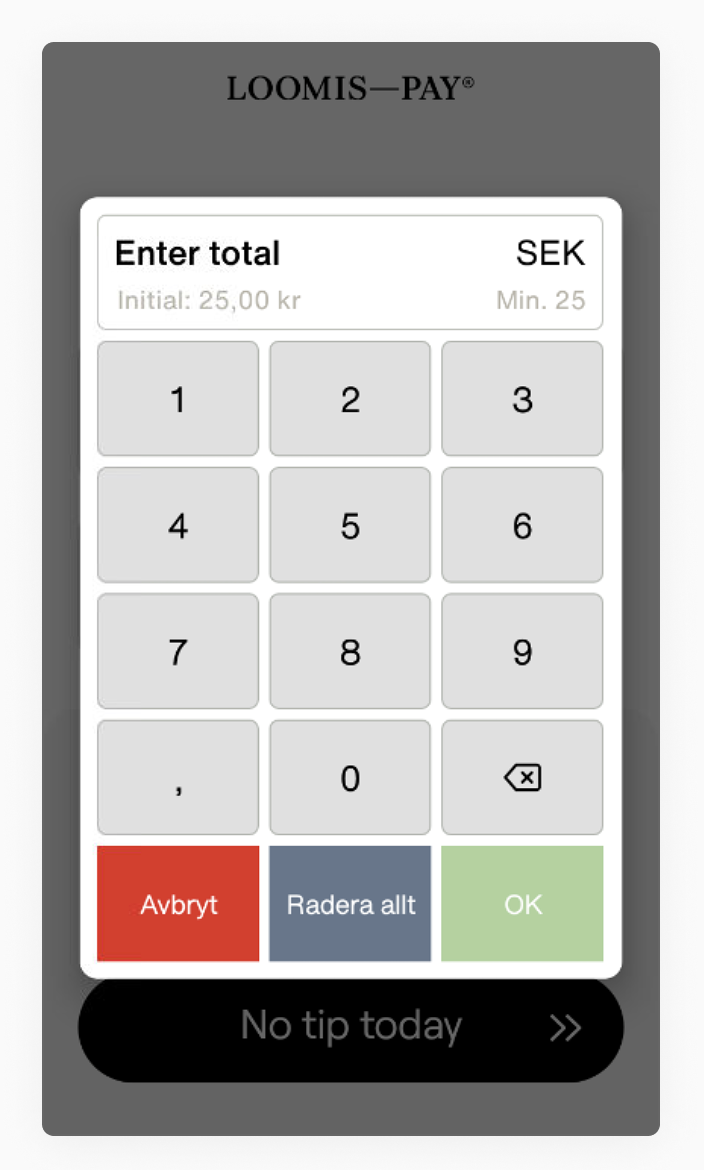This screenshot has height=1170, width=704.
Task: Select the 9 key
Action: coord(522,651)
